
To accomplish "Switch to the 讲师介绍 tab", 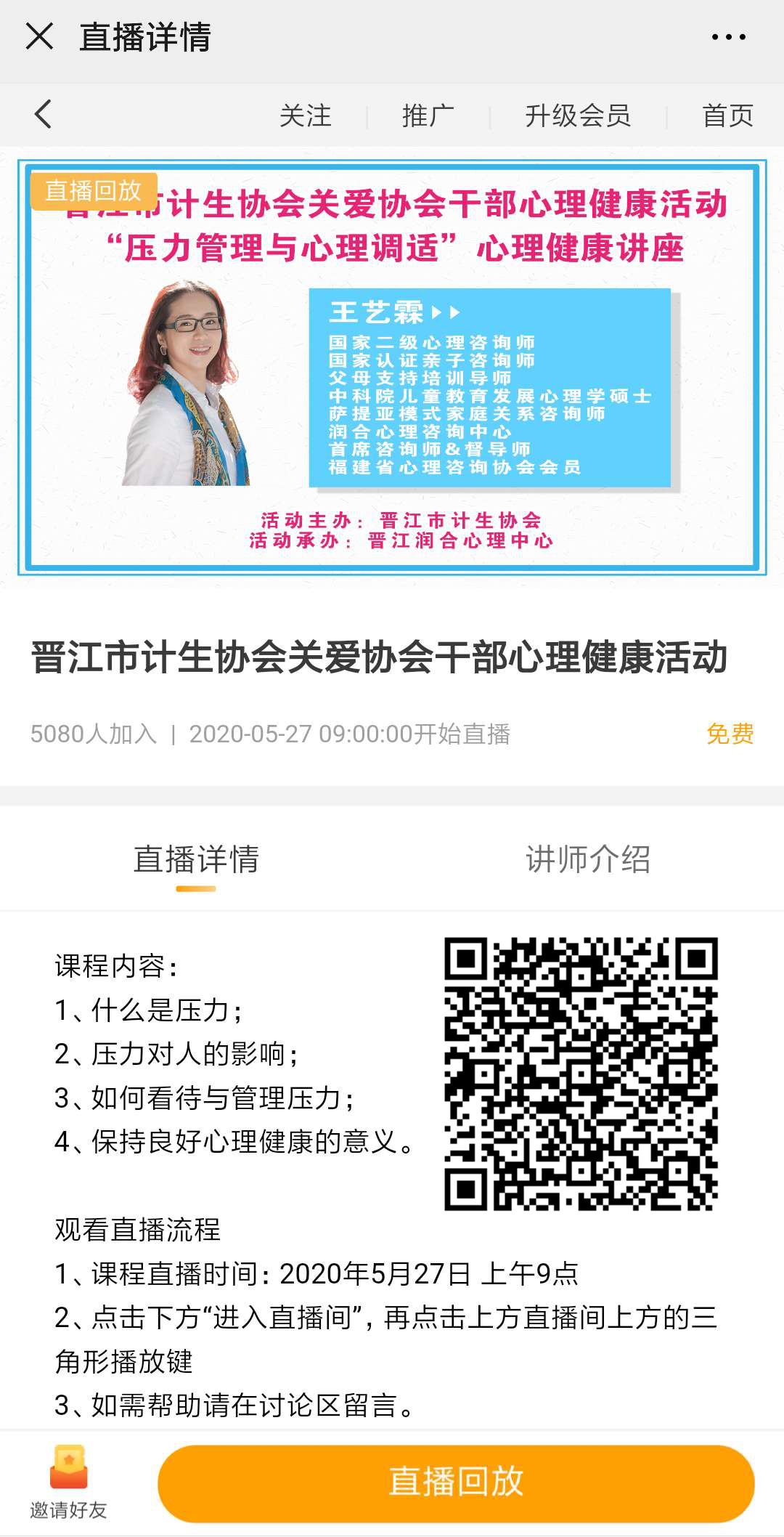I will click(588, 859).
